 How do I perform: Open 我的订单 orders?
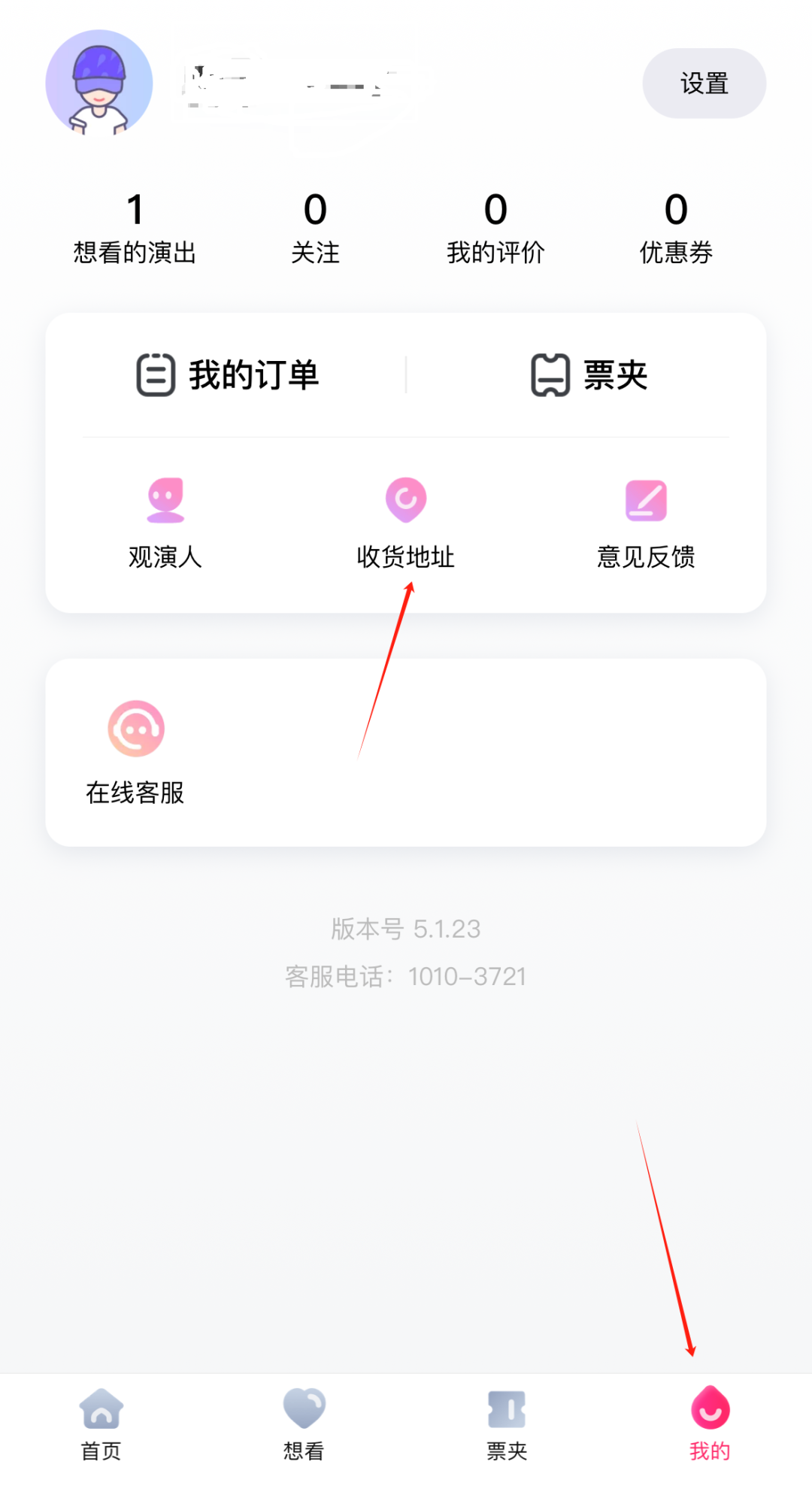229,374
